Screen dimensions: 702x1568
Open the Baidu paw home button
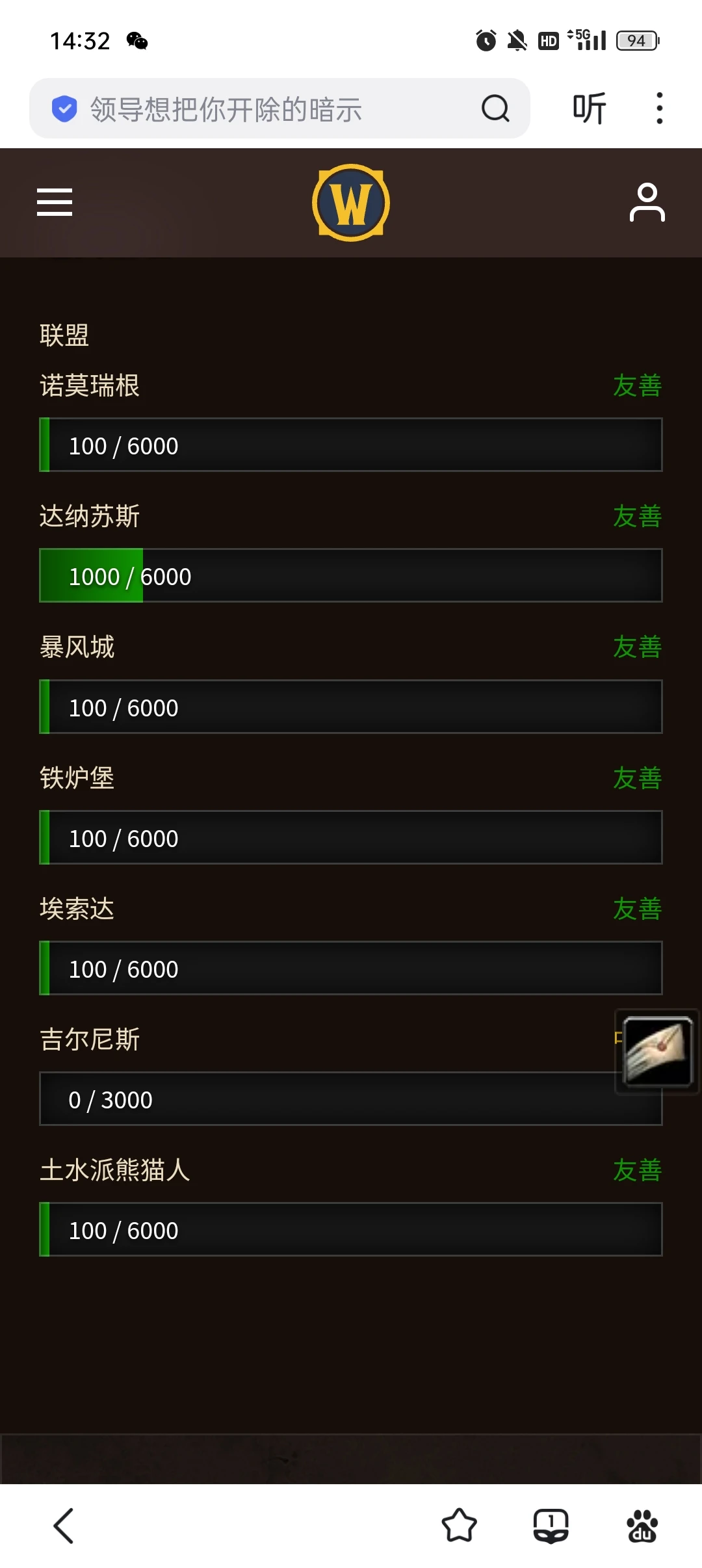pos(642,1526)
